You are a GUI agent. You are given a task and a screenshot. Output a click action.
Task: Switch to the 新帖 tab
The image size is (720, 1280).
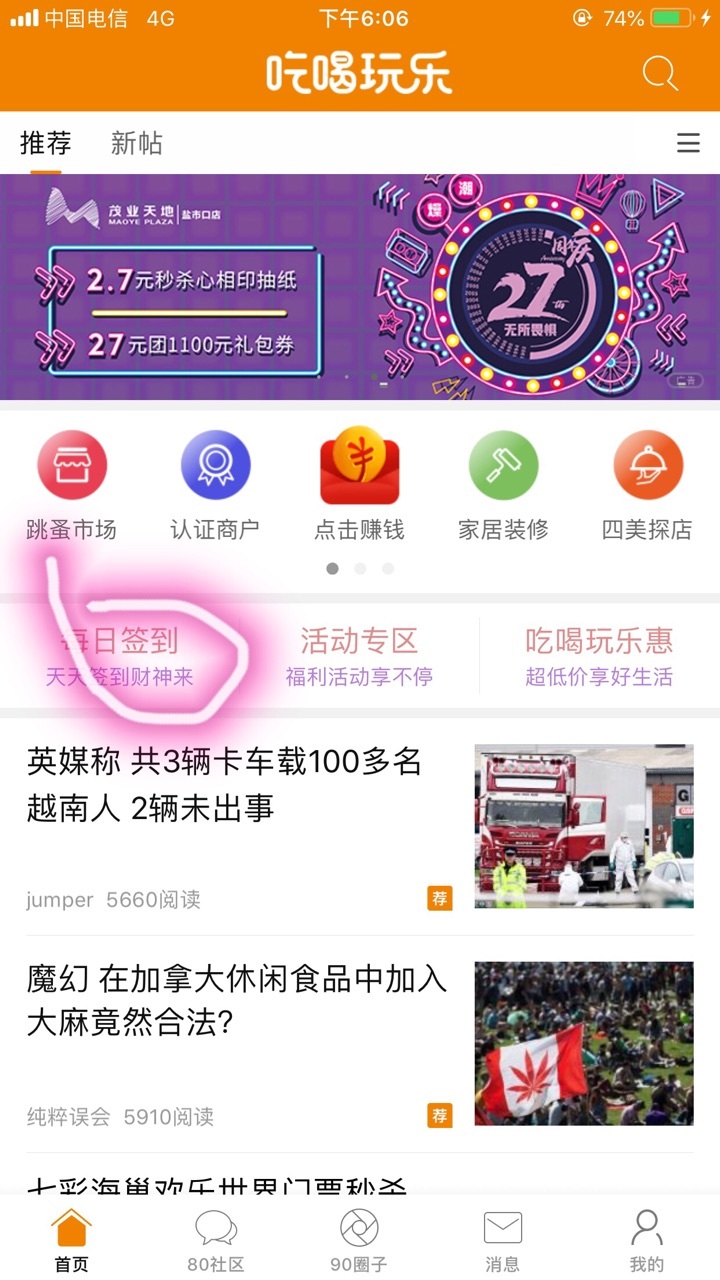click(137, 143)
